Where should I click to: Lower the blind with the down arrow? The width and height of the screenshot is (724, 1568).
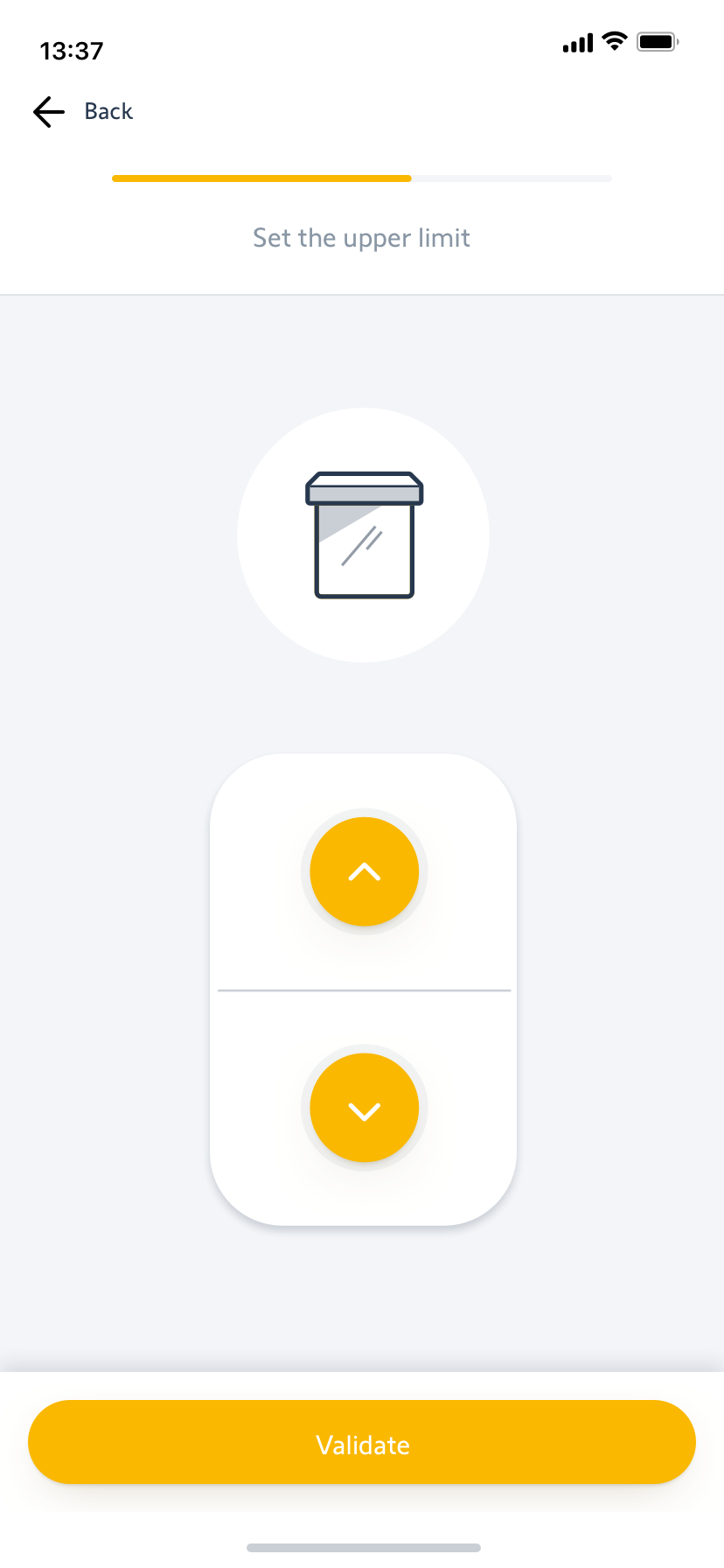click(x=364, y=1108)
